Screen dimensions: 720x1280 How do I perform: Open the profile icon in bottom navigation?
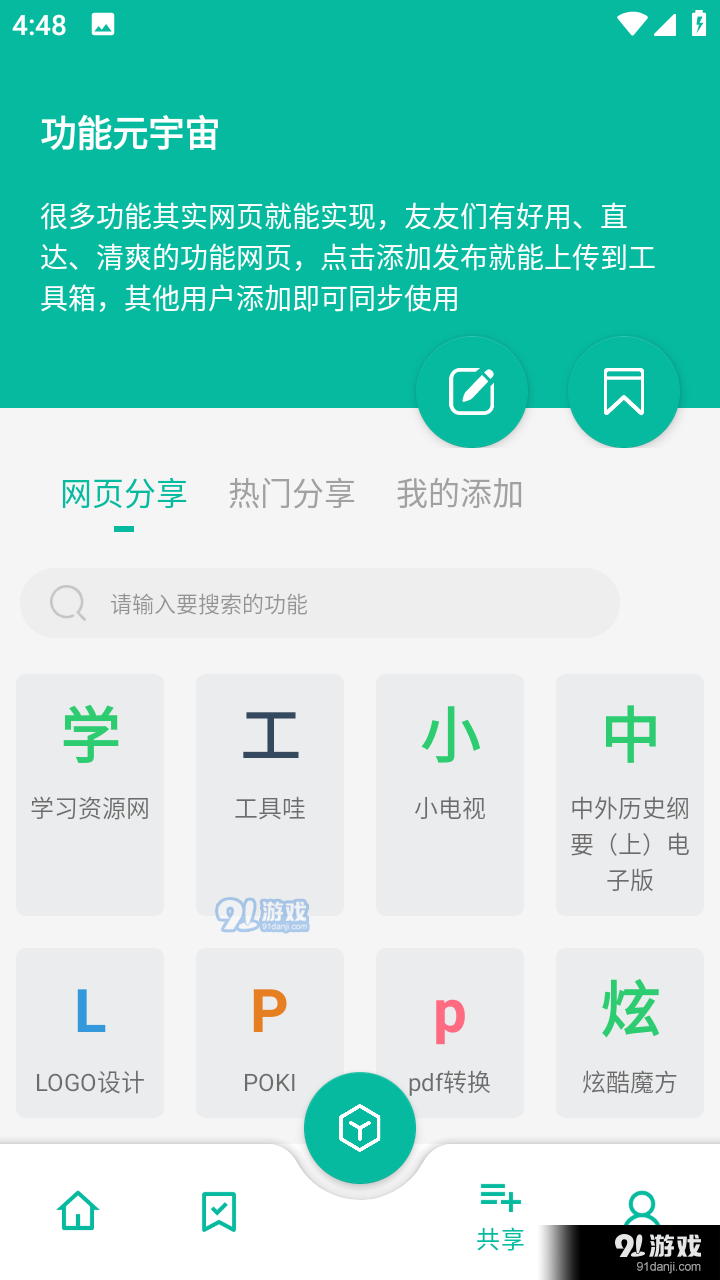click(x=643, y=1210)
